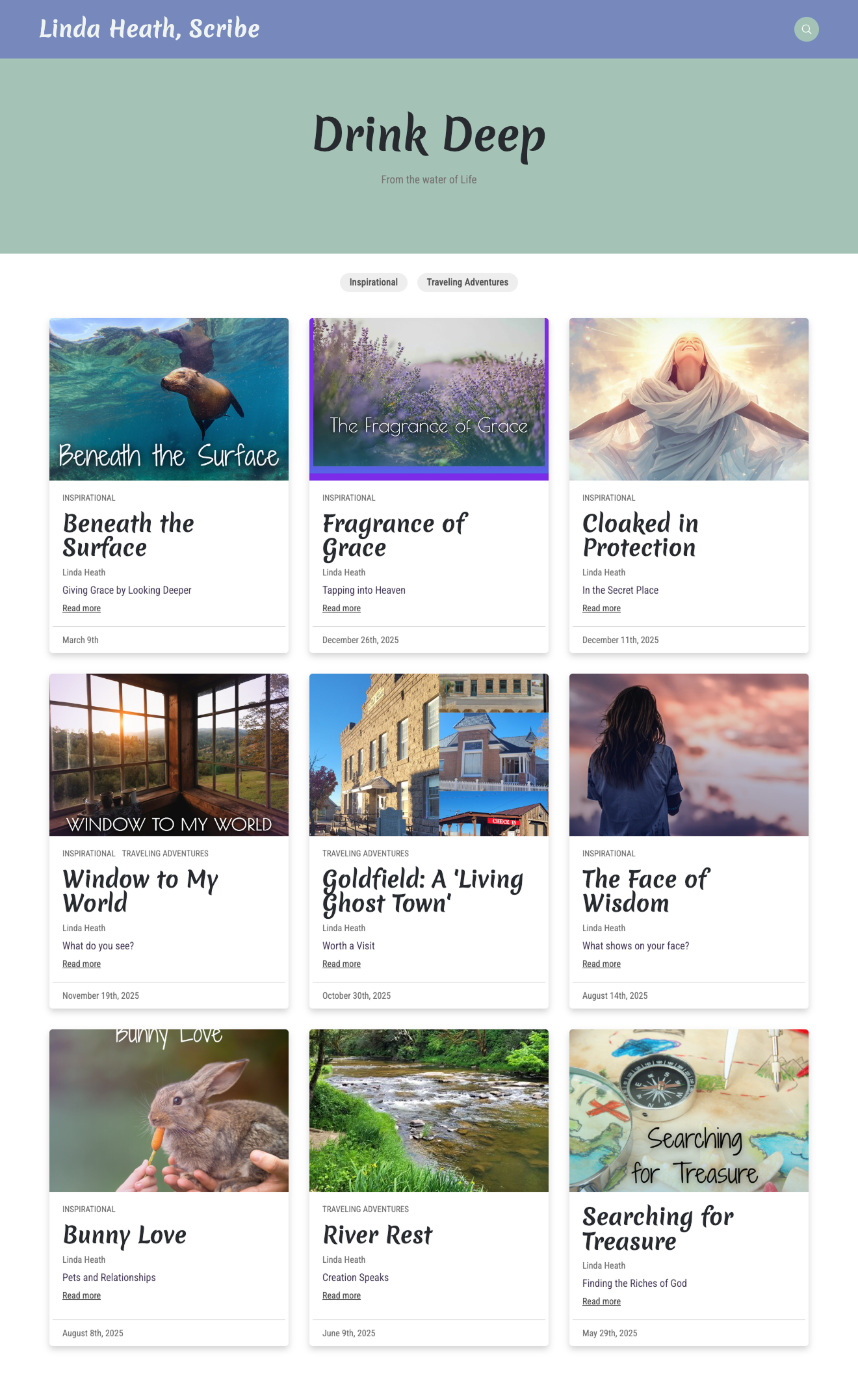Tap Read more under Beneath the Surface
The width and height of the screenshot is (858, 1400).
pyautogui.click(x=81, y=609)
